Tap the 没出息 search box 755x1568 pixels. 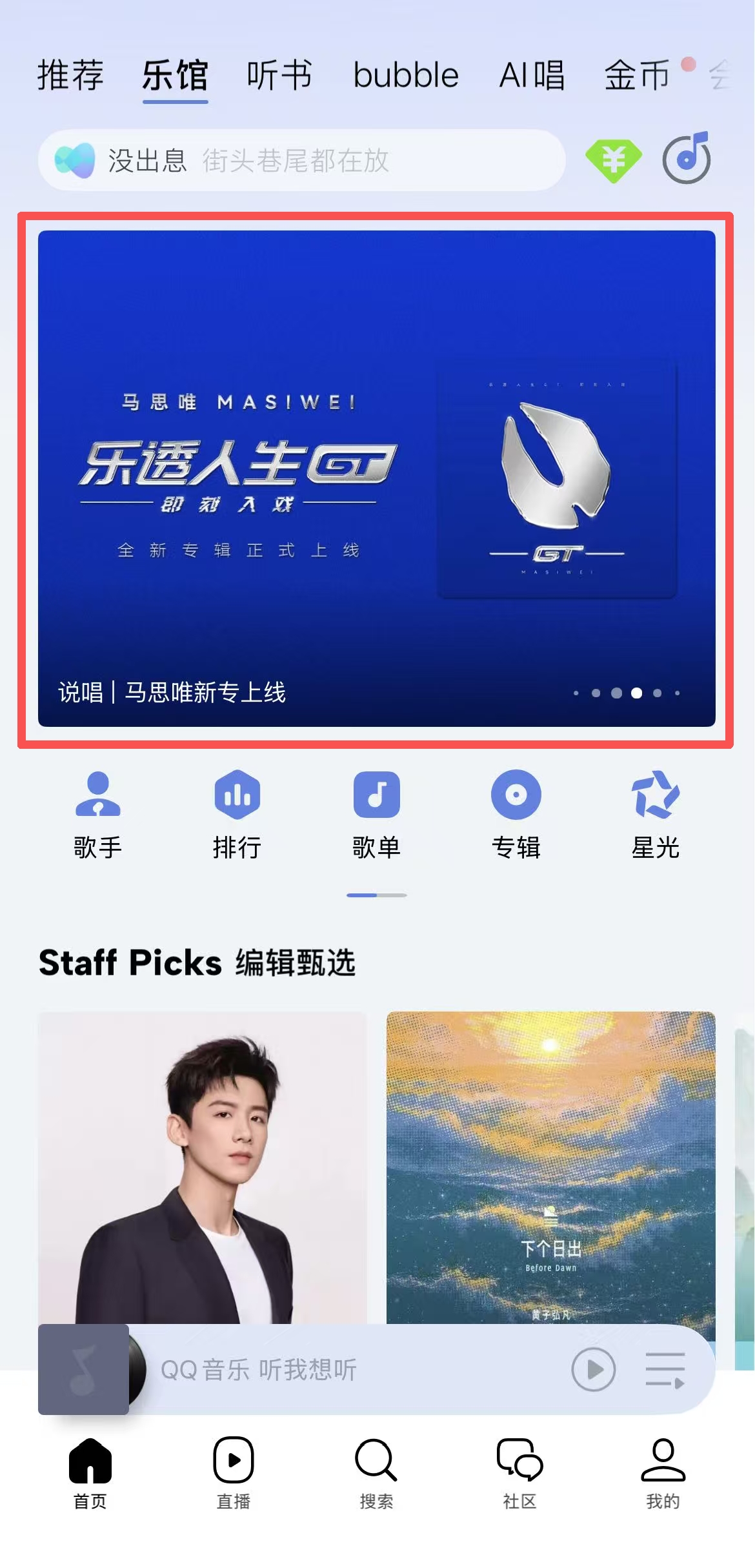[301, 160]
